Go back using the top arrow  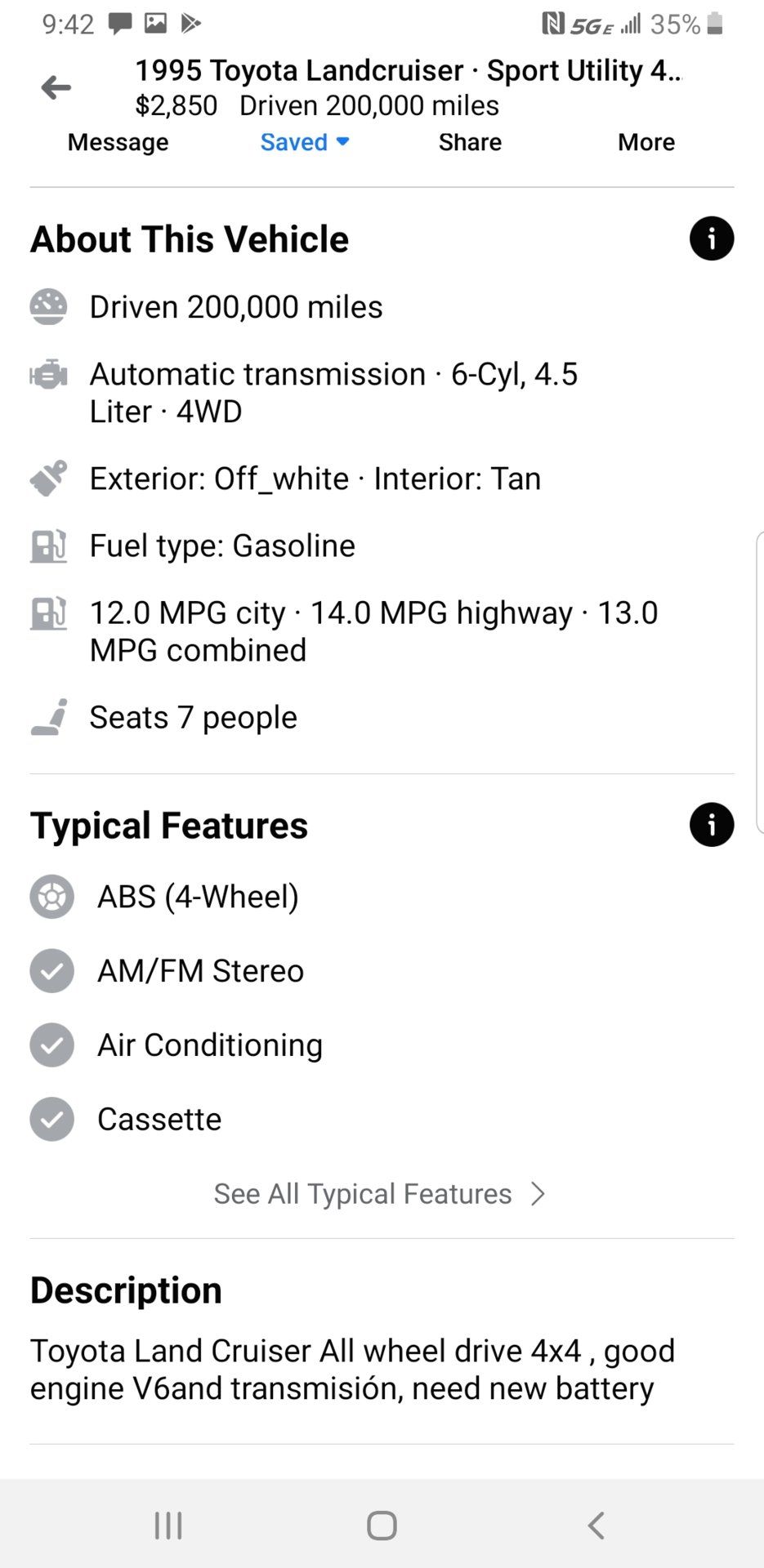56,87
